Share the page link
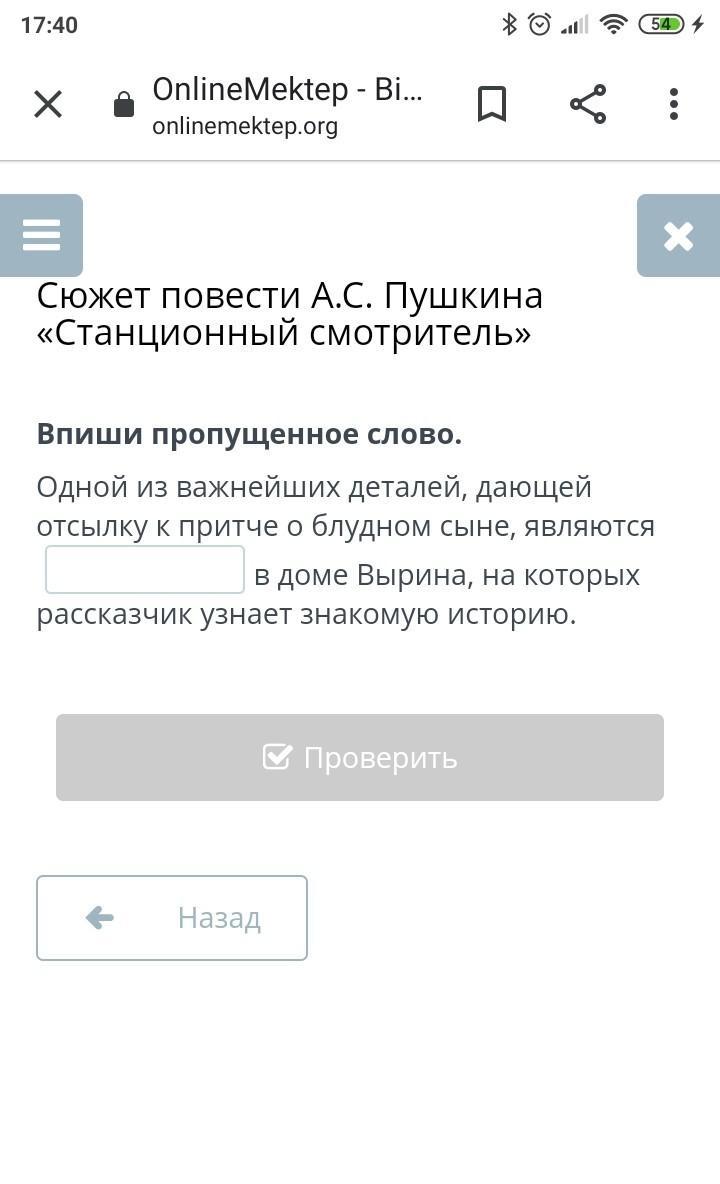The image size is (720, 1184). click(x=588, y=104)
